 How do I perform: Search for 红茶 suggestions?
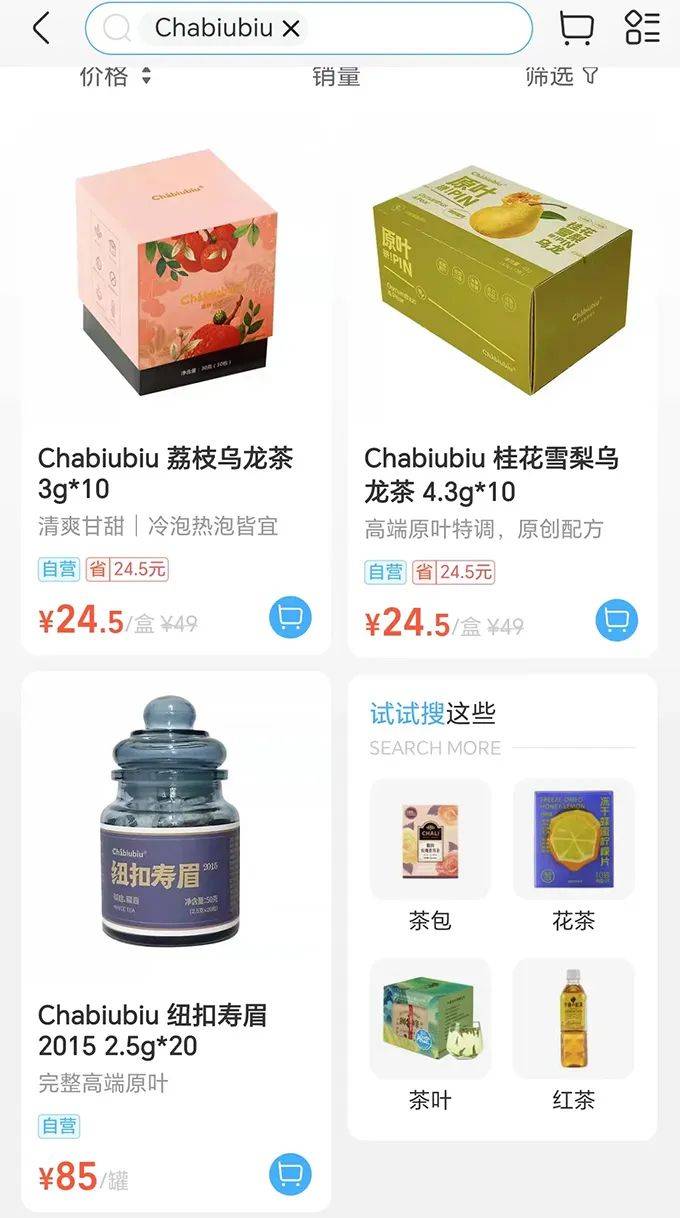tap(573, 1036)
